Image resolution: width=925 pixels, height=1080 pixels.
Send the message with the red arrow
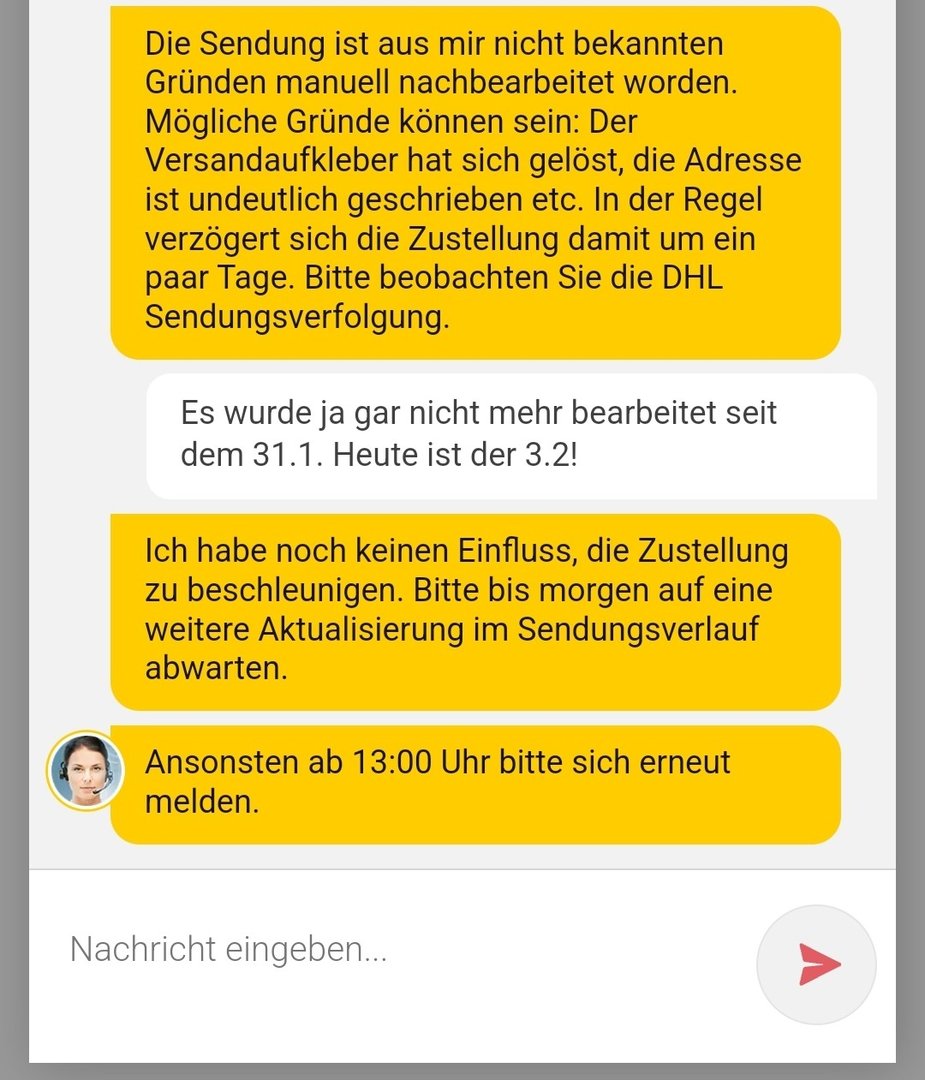click(x=817, y=965)
